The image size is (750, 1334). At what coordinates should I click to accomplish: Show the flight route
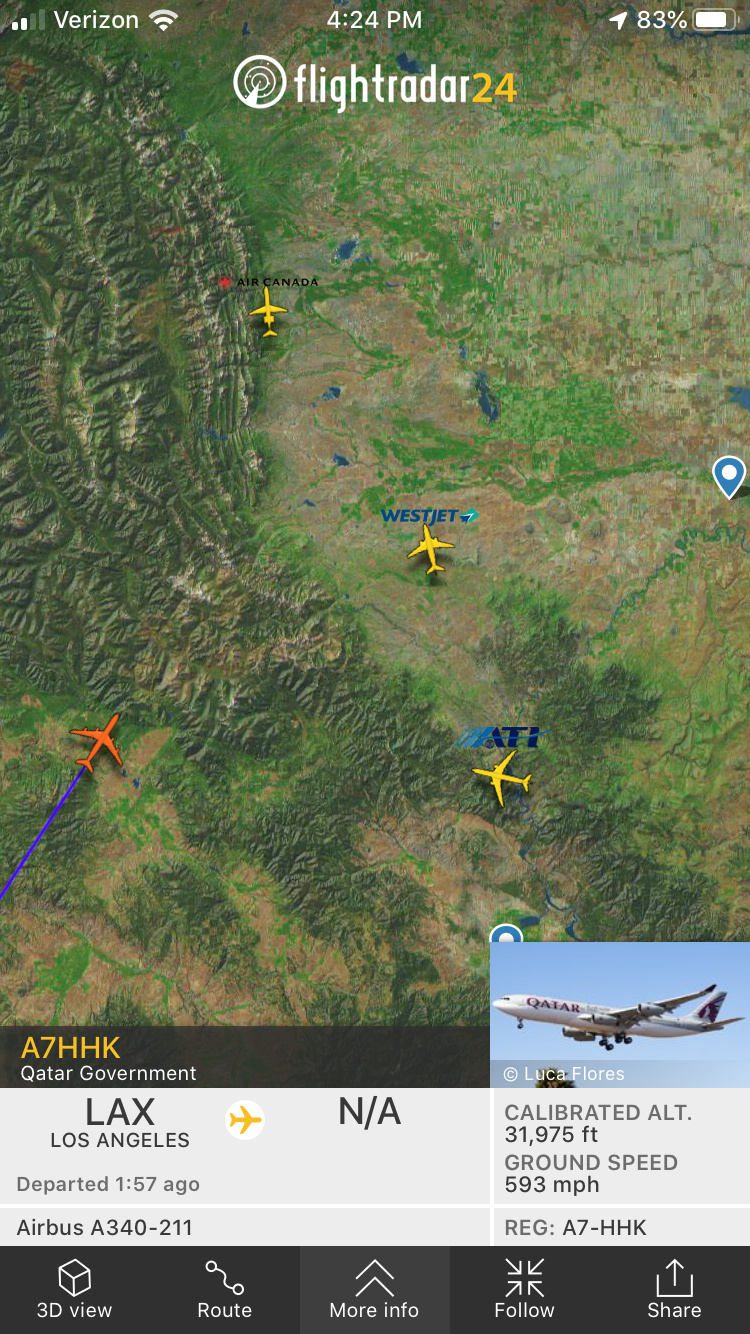click(x=224, y=1289)
